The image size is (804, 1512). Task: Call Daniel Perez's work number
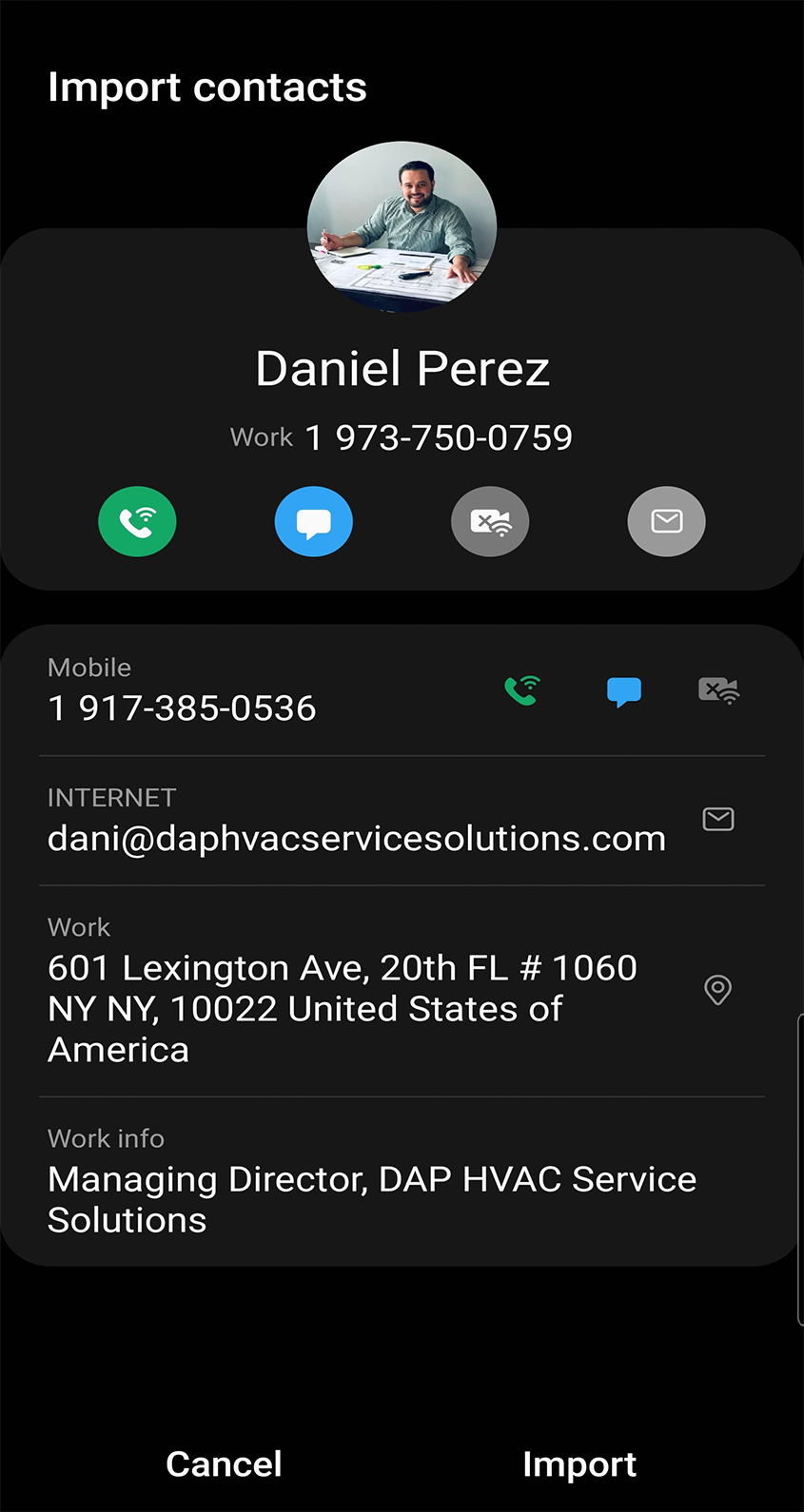pos(137,521)
